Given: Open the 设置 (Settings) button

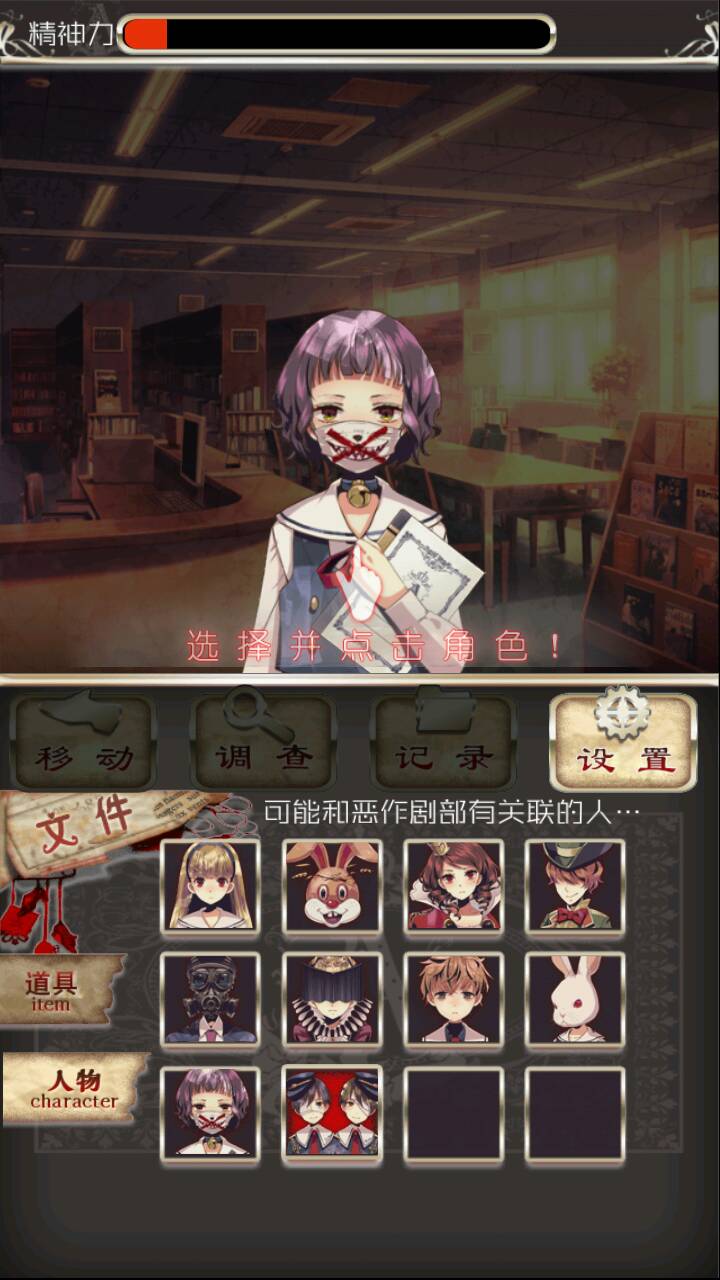Looking at the screenshot, I should (624, 744).
